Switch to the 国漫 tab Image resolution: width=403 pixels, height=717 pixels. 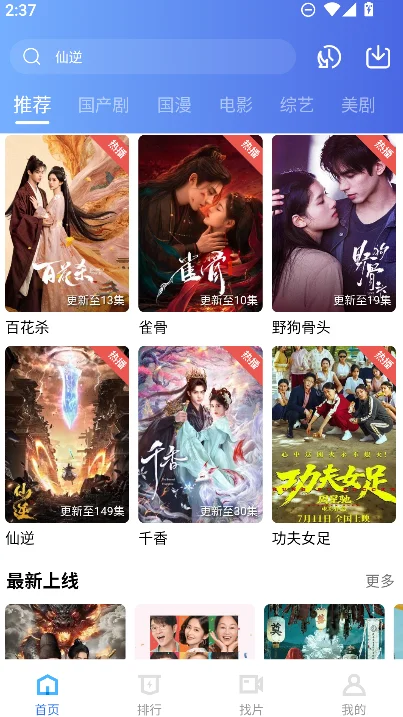(174, 105)
